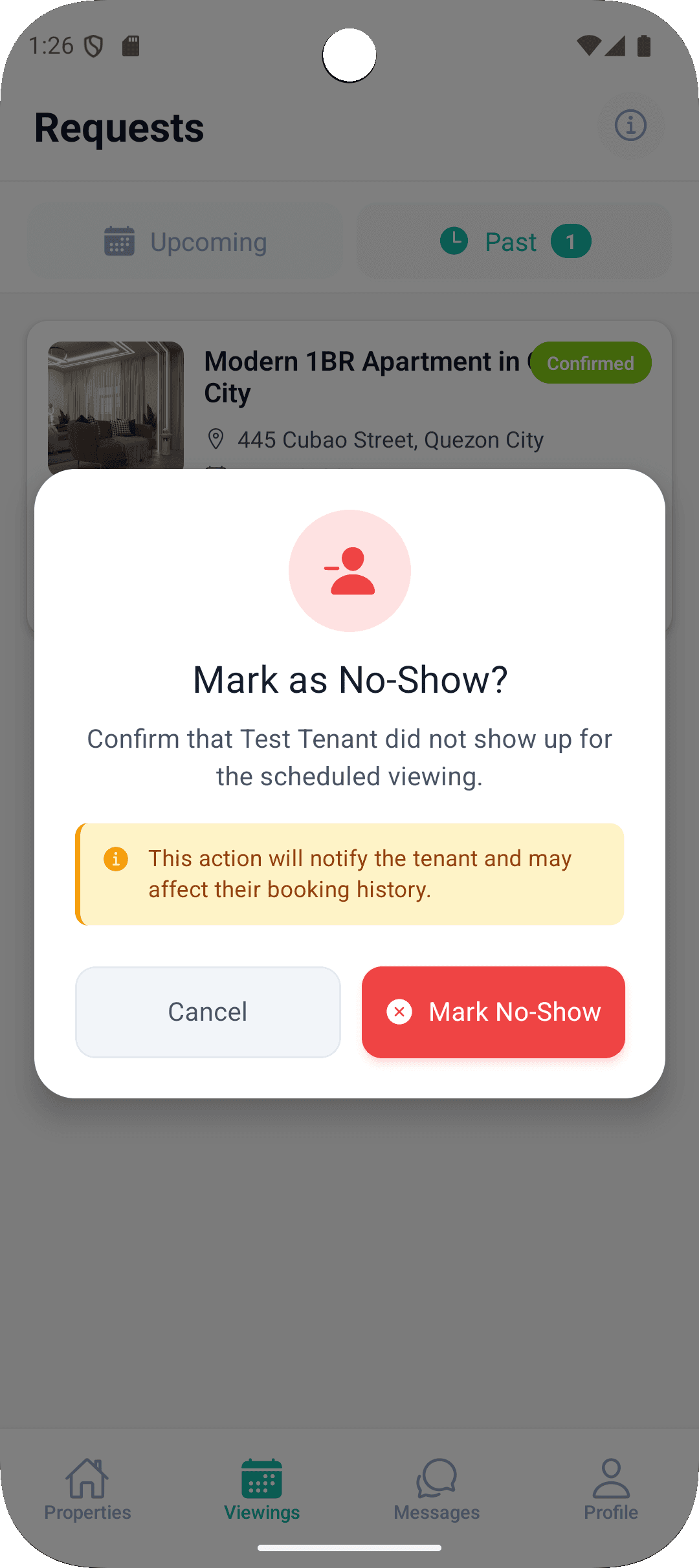The height and width of the screenshot is (1568, 699).
Task: Open Messages via the chat bubble icon
Action: tap(436, 1478)
